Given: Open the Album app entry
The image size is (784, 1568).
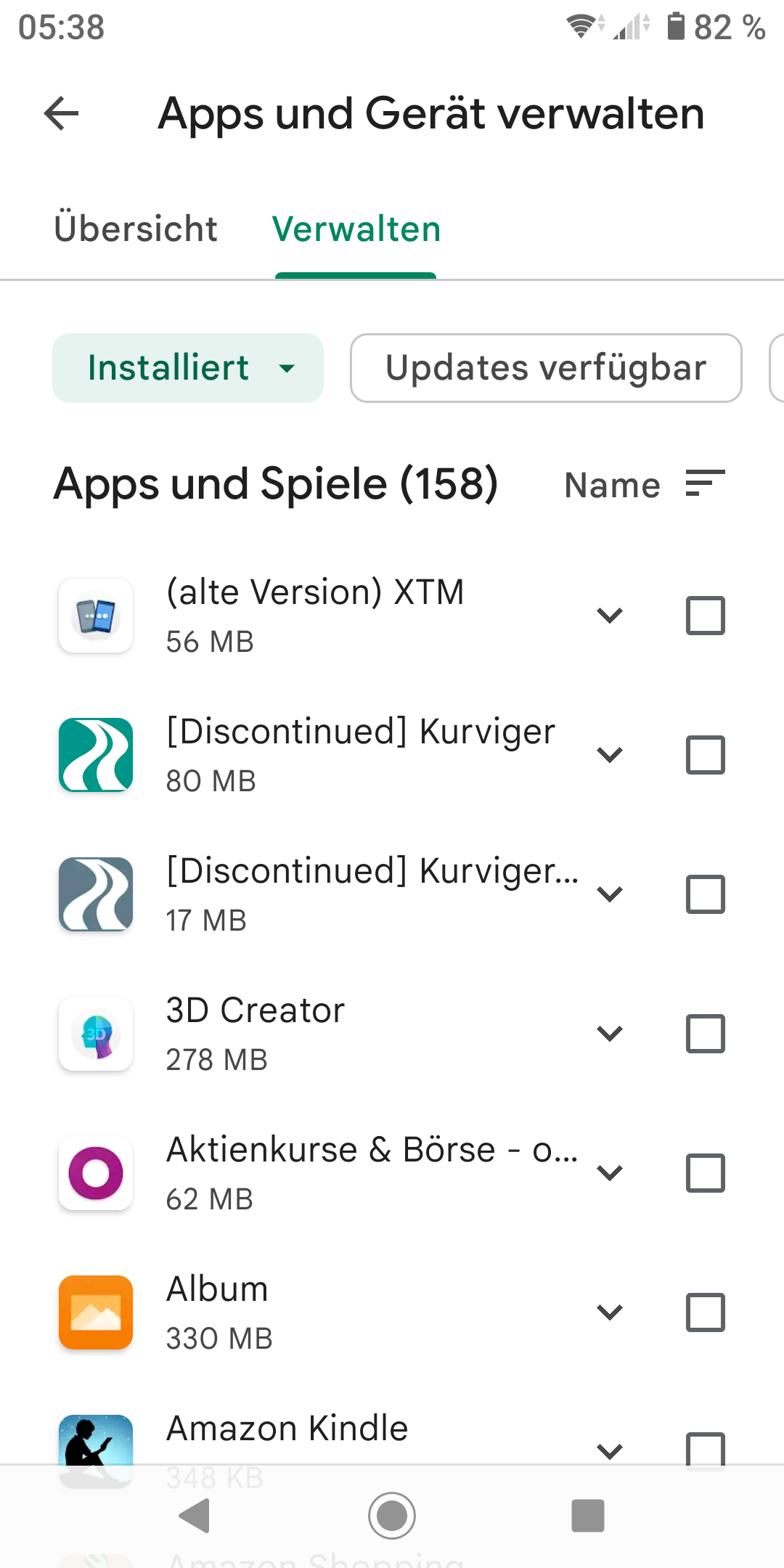Looking at the screenshot, I should (319, 1312).
